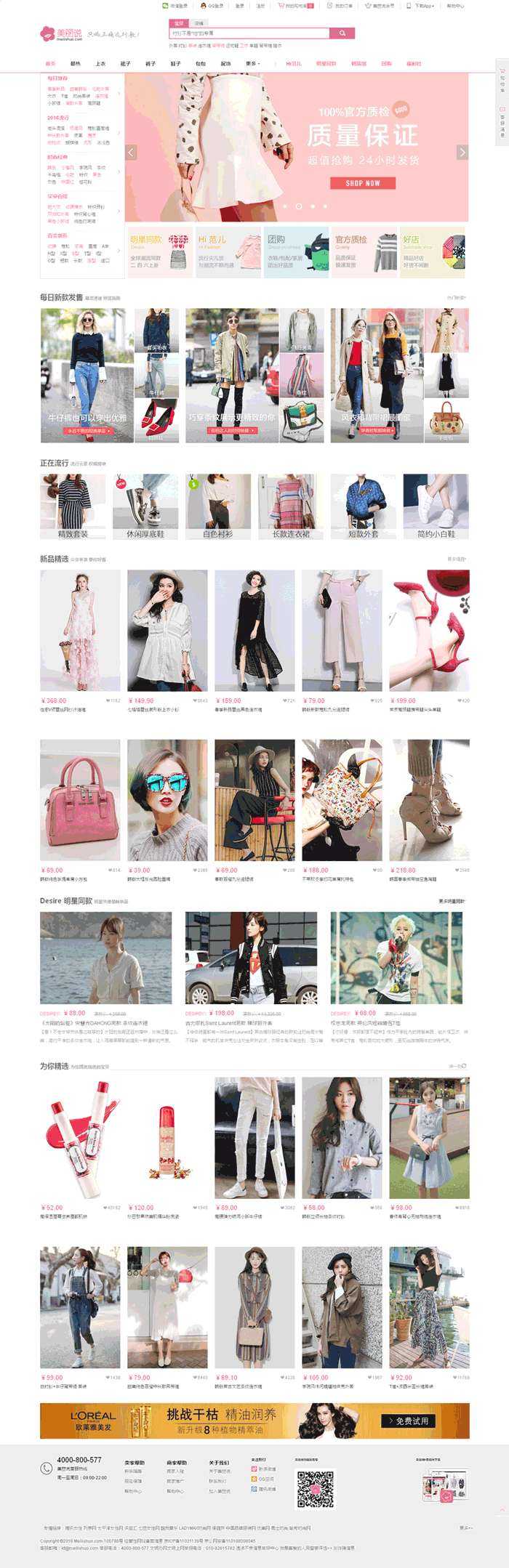Open the ¥52.00 lipstick product card
Viewport: 509px width, 1568px height.
coord(80,1137)
